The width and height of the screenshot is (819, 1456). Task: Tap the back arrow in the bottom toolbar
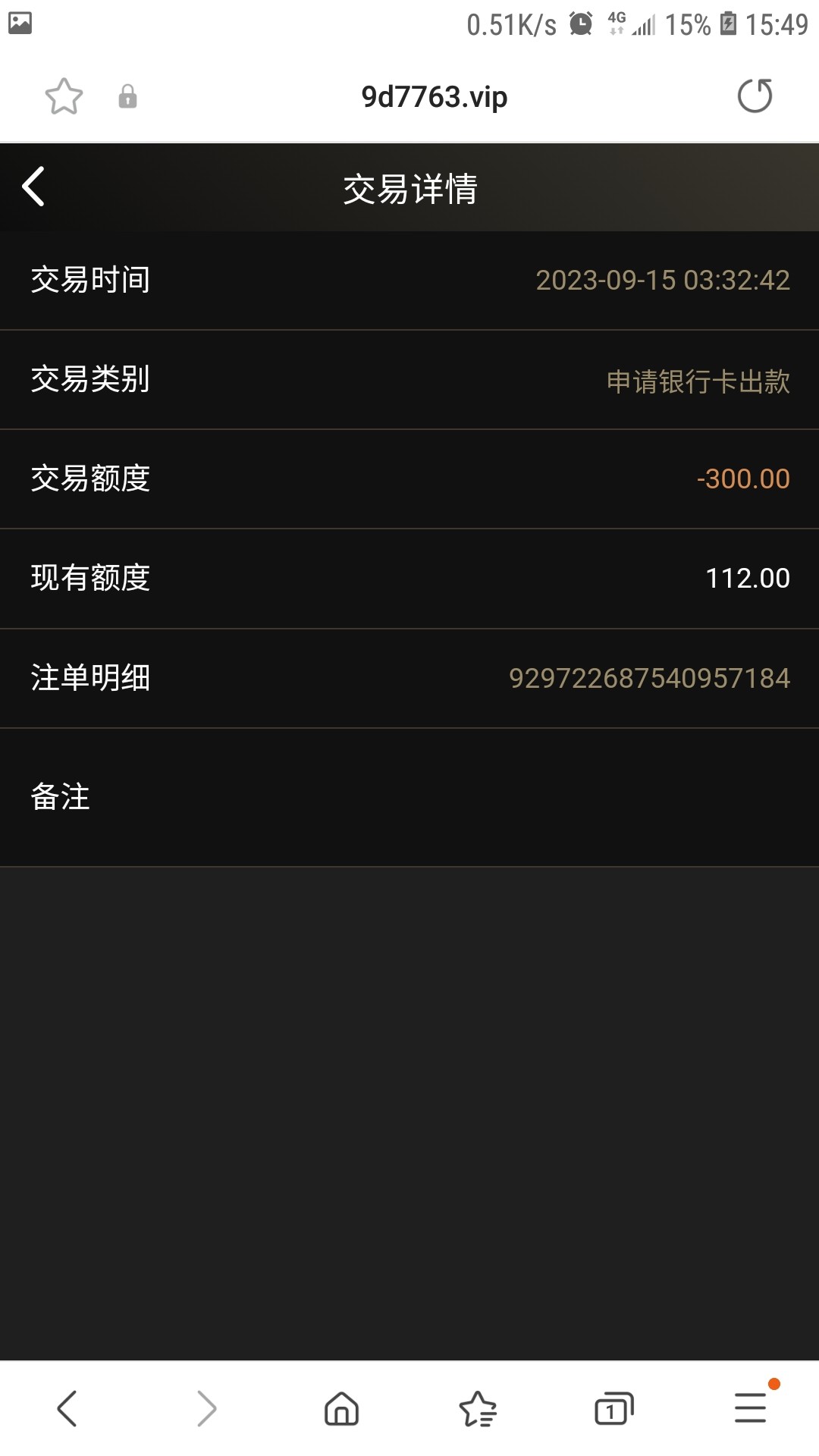pos(67,1409)
